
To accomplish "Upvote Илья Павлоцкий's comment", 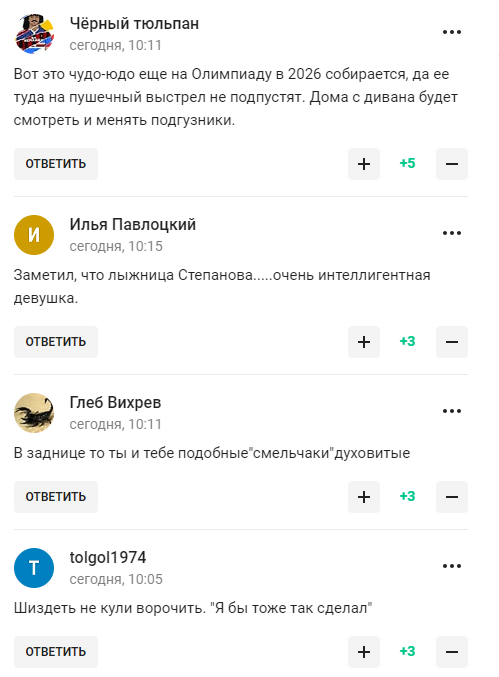I will coord(364,342).
